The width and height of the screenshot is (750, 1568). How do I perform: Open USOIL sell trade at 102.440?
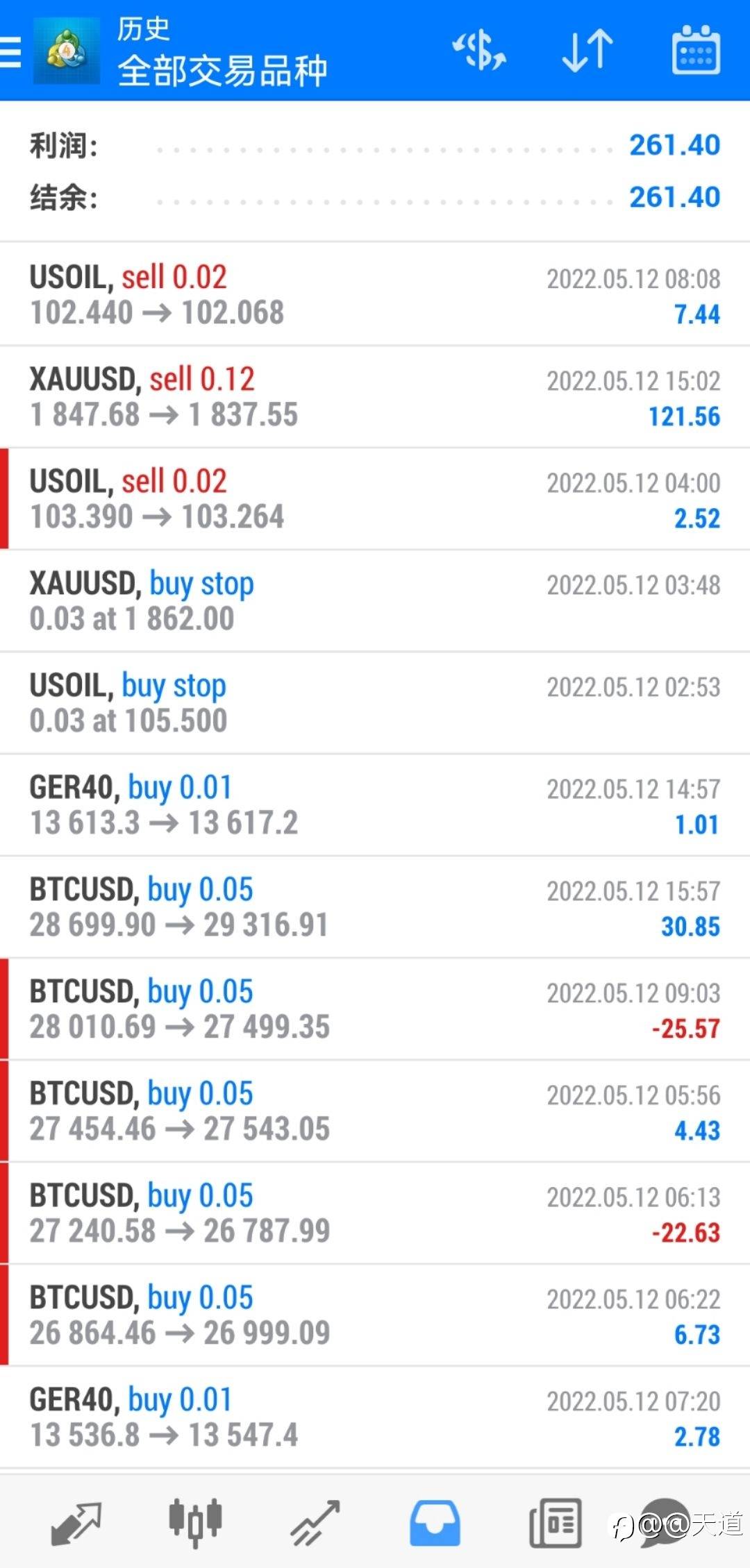375,294
